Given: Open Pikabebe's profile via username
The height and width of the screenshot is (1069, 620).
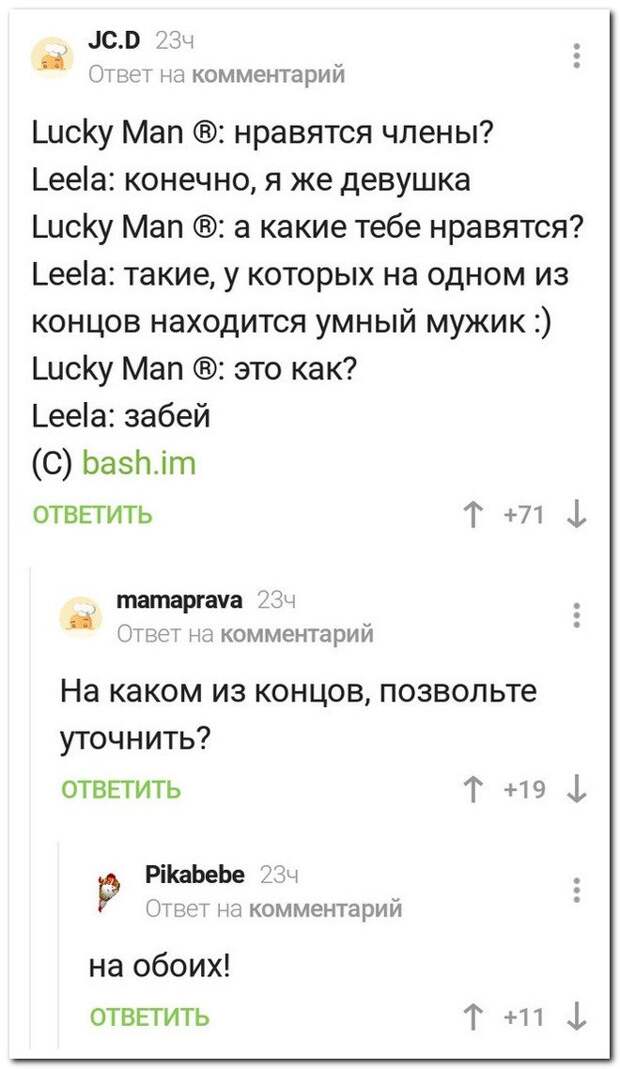Looking at the screenshot, I should [x=194, y=875].
